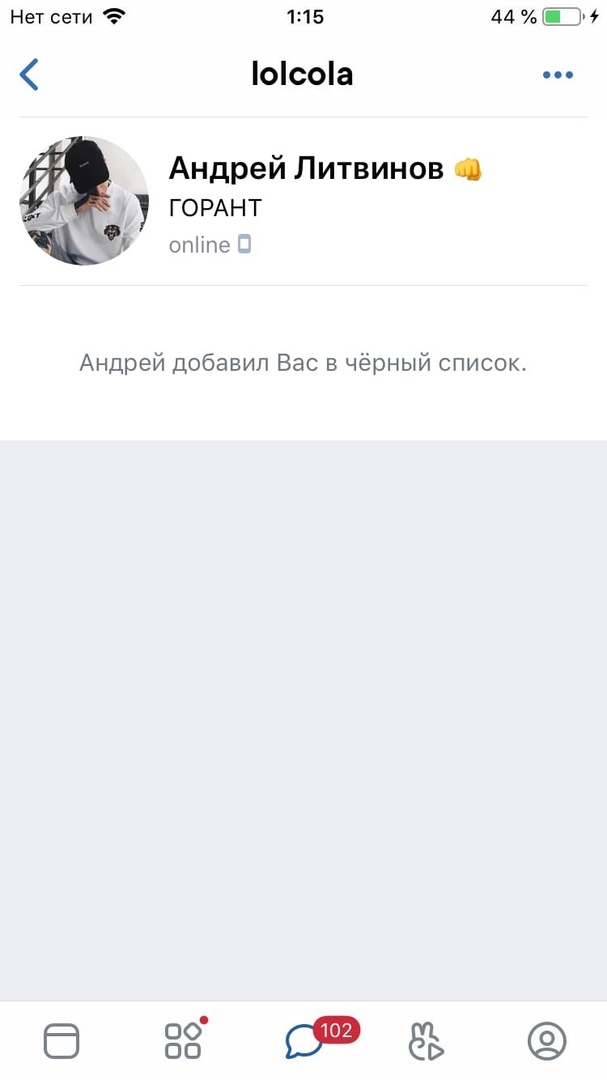The height and width of the screenshot is (1080, 607).
Task: Switch to the services grid tab
Action: pyautogui.click(x=183, y=1041)
